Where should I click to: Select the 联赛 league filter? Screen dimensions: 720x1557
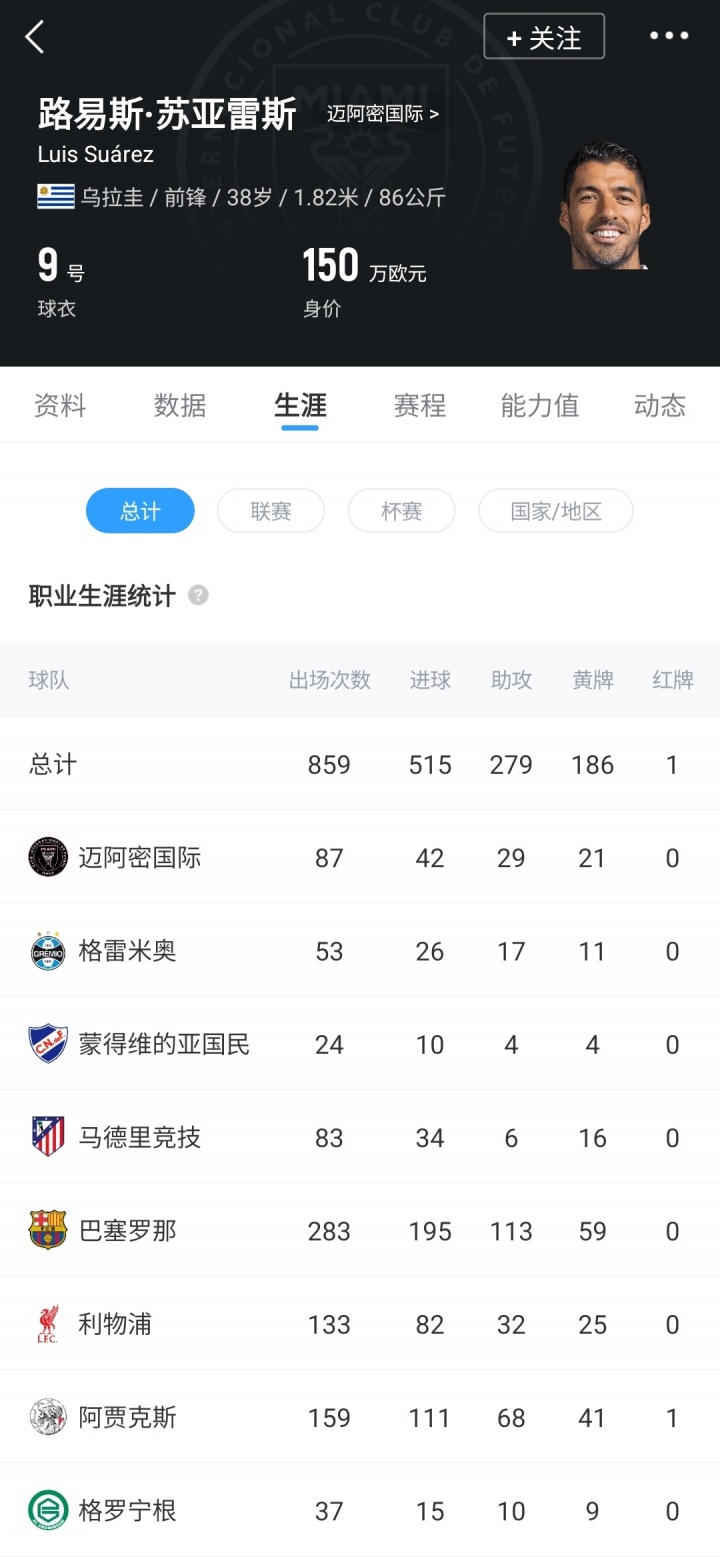(x=270, y=511)
